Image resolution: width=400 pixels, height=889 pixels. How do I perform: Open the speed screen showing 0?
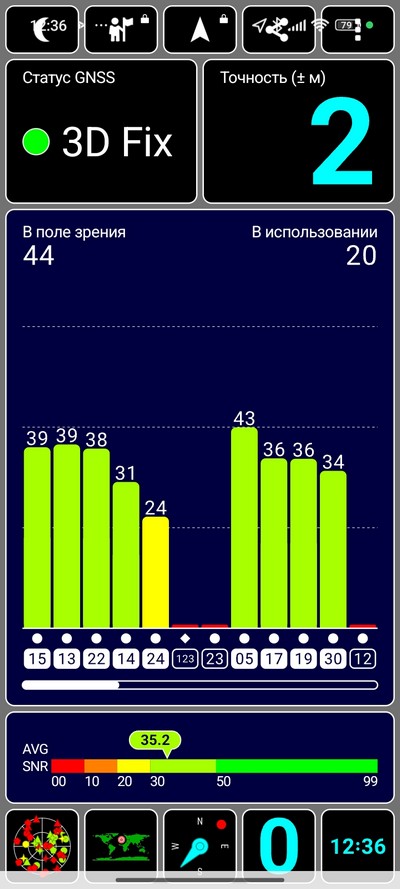(x=279, y=847)
